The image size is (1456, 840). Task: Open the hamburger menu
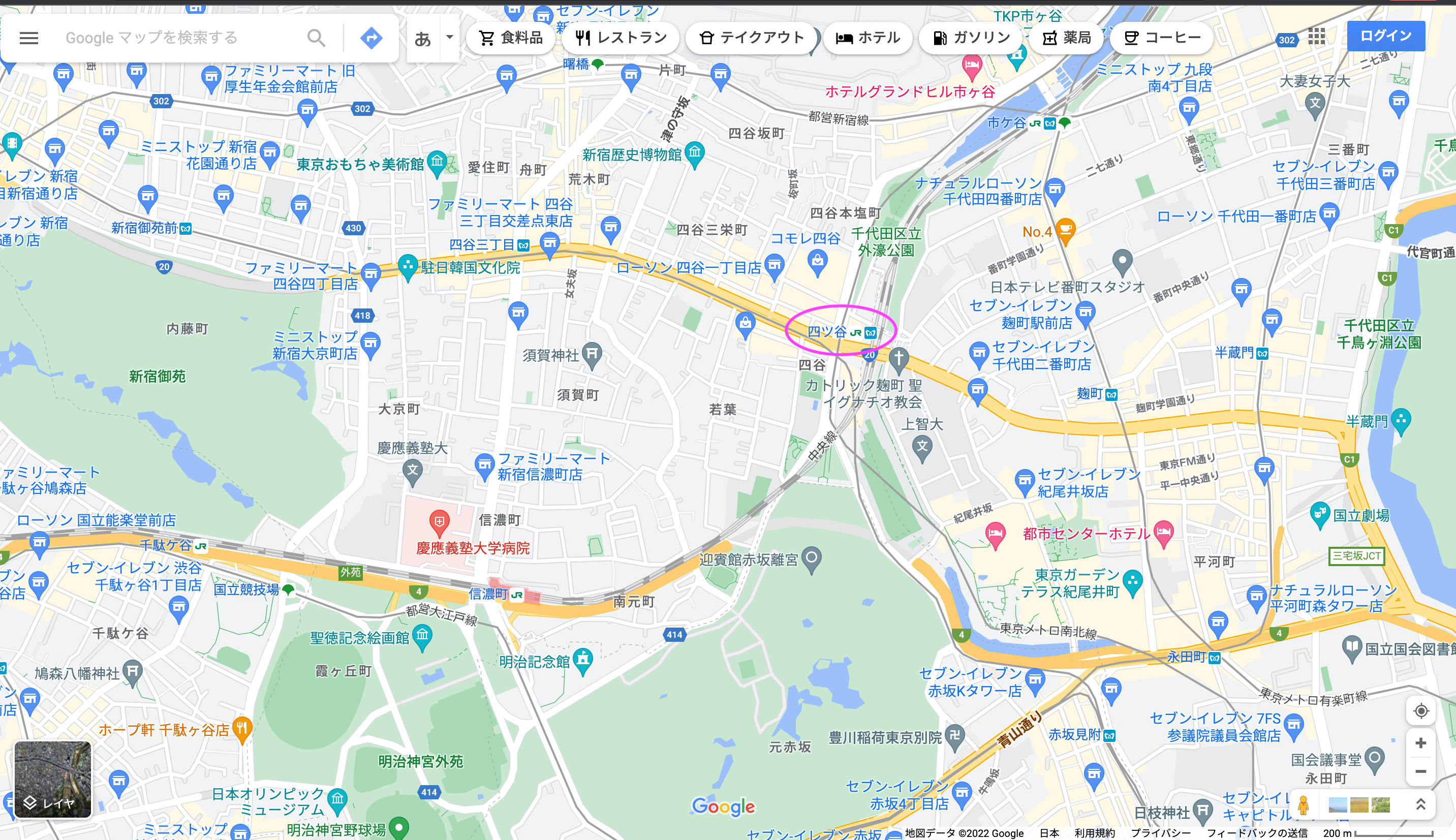point(28,38)
